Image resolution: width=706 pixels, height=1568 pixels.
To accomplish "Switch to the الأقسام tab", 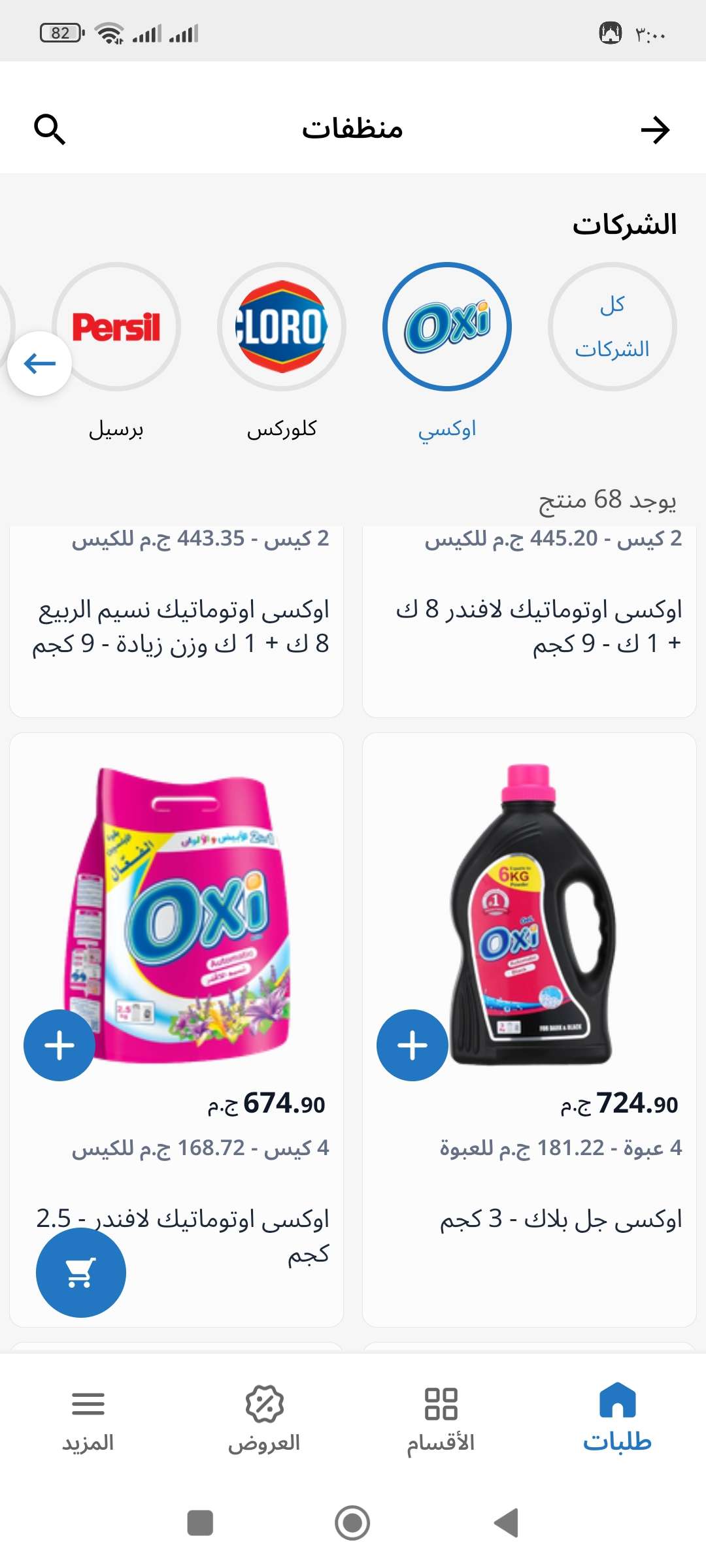I will point(441,1418).
